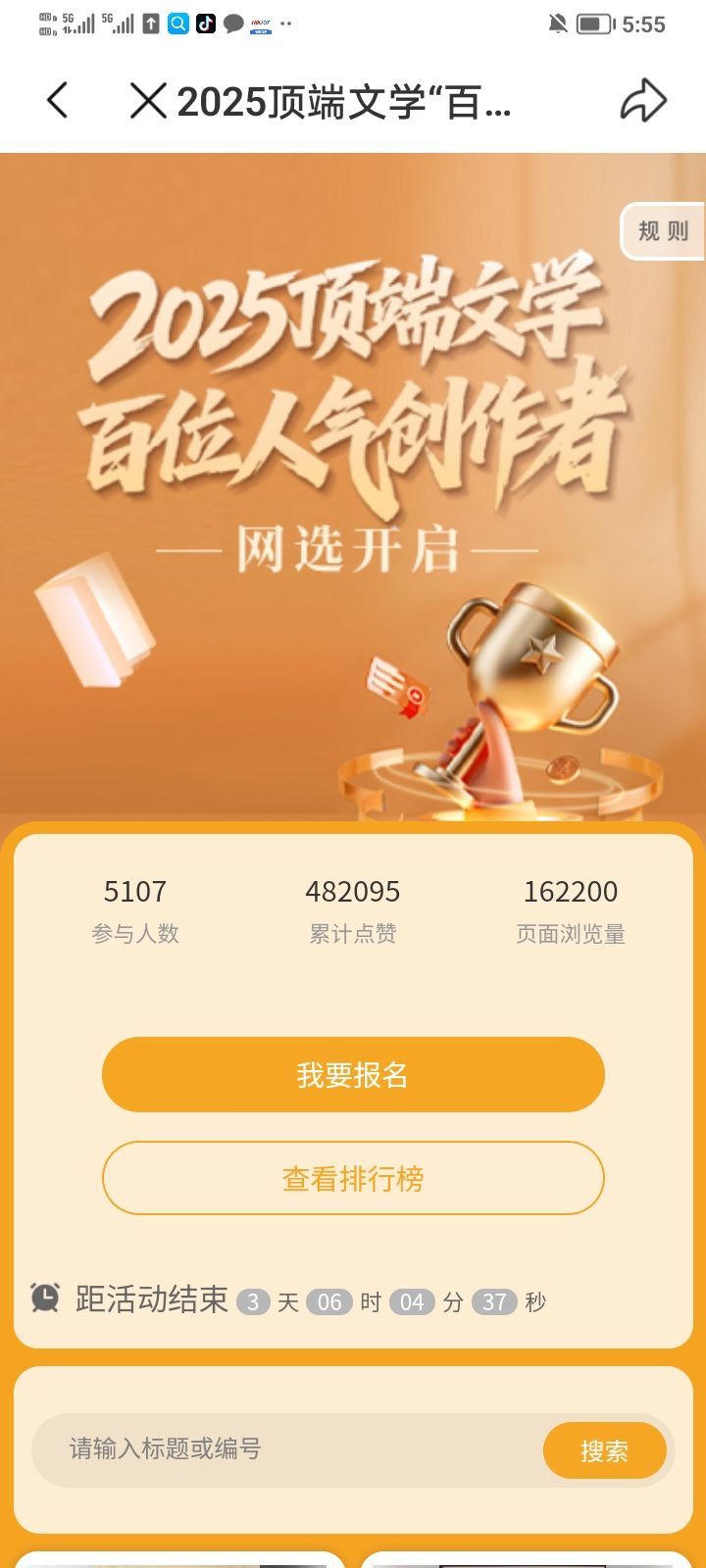Open 查看排行榜 ranking list
Viewport: 706px width, 1568px height.
pyautogui.click(x=353, y=1178)
